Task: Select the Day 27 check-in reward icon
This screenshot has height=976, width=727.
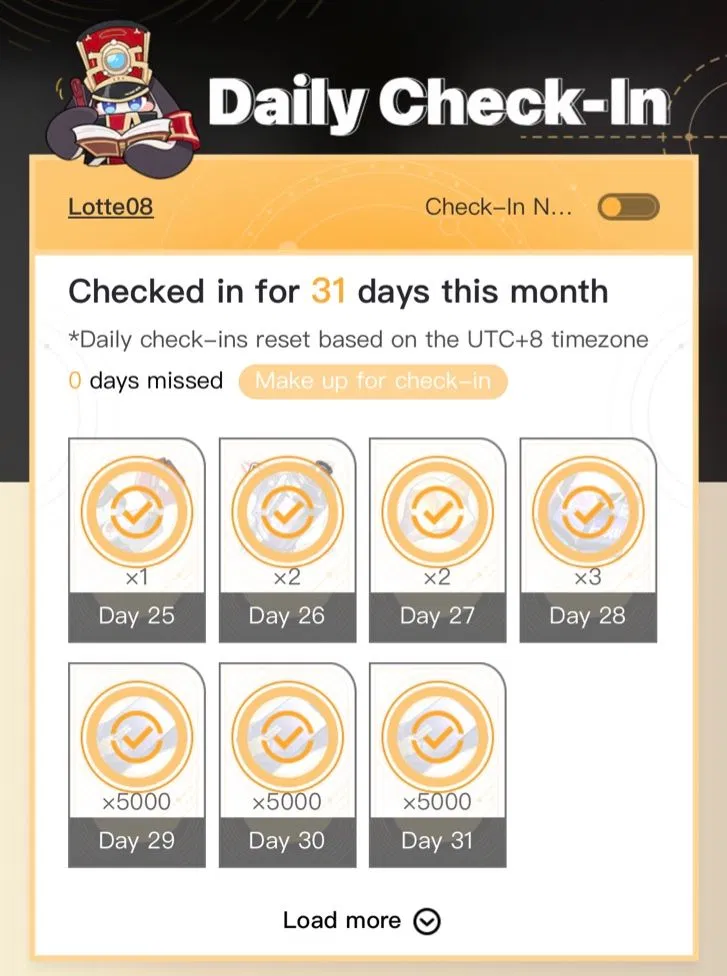Action: [x=438, y=513]
